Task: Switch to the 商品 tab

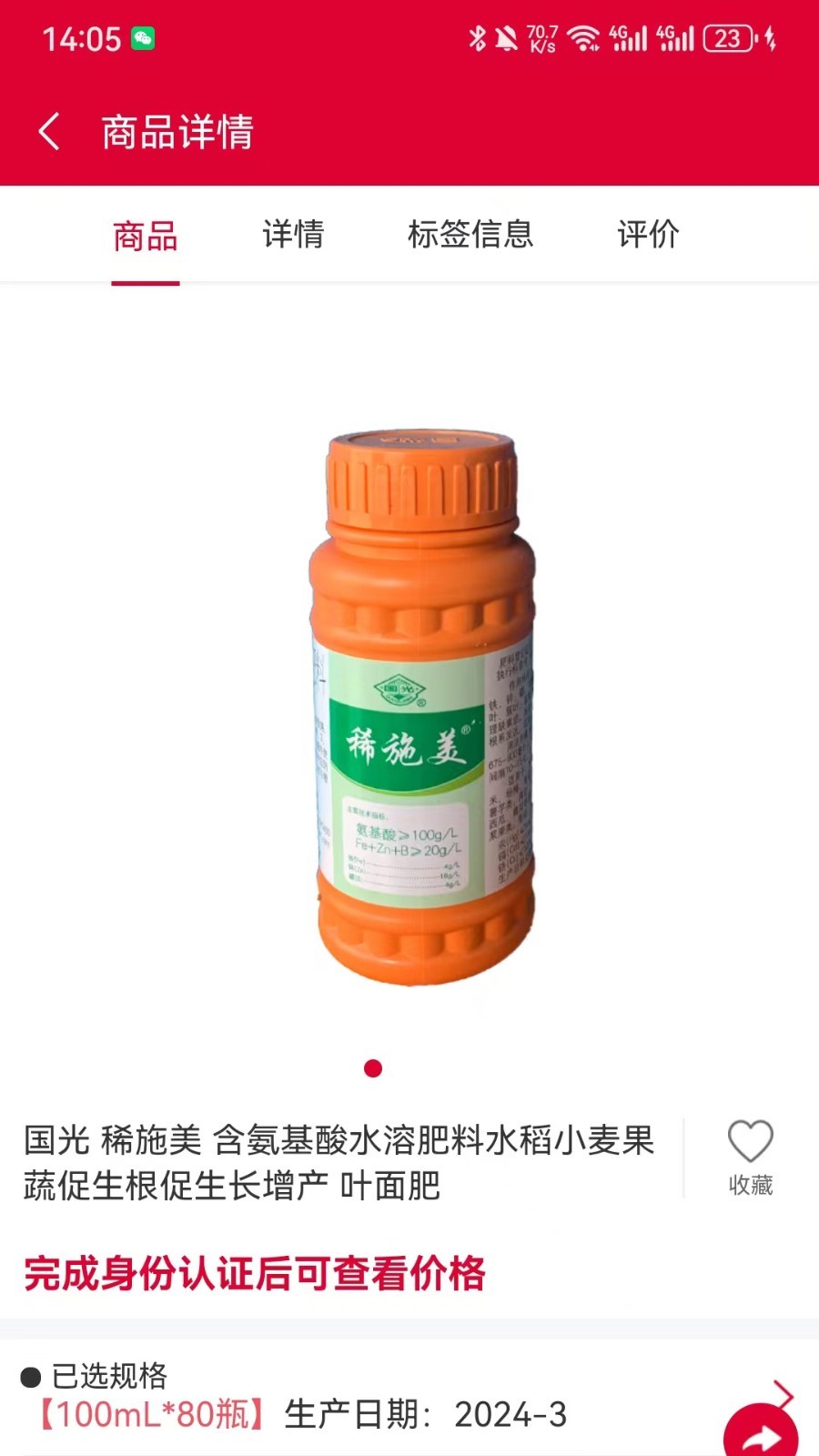Action: pyautogui.click(x=146, y=236)
